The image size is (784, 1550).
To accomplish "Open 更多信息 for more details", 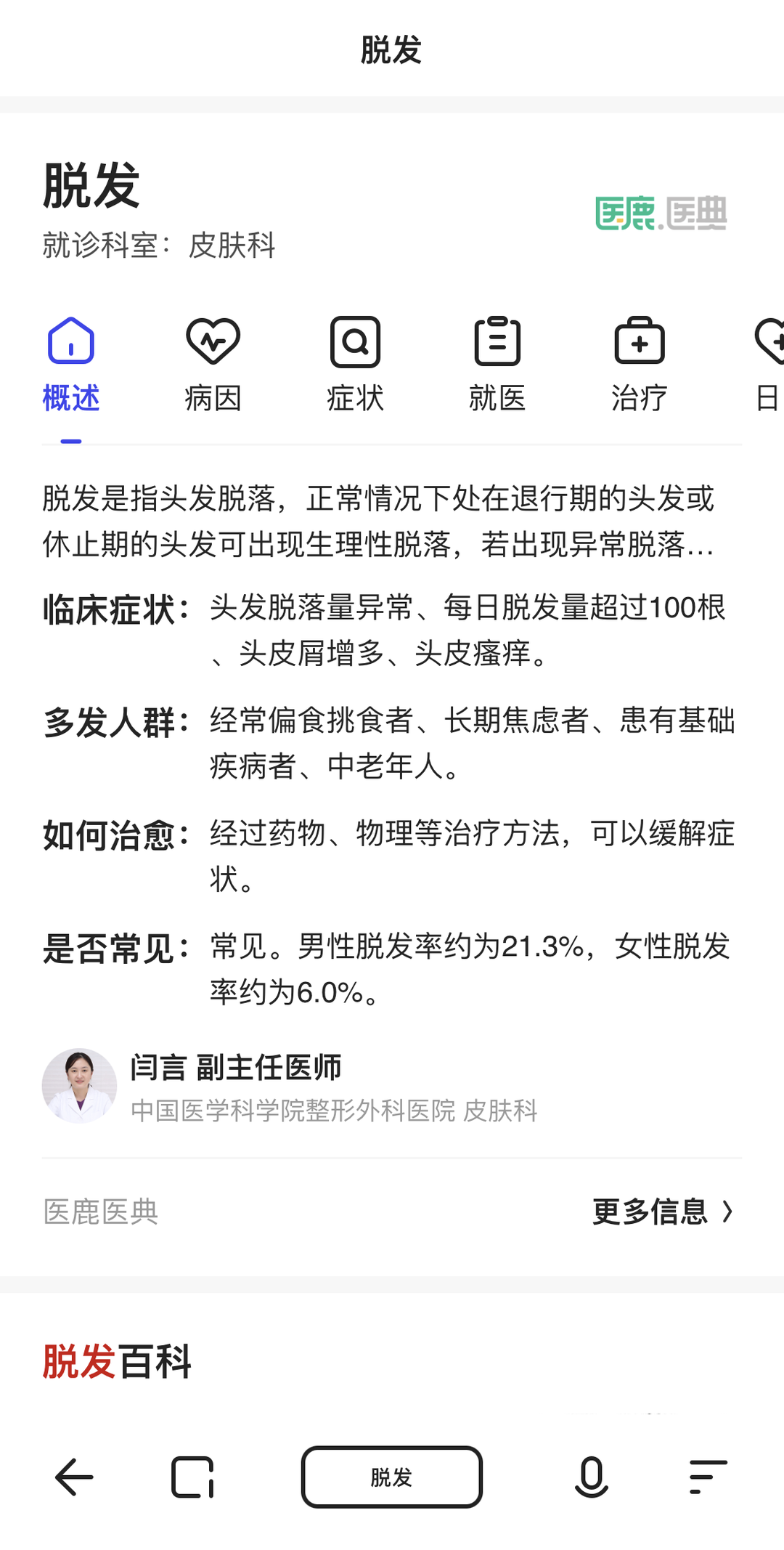I will [x=662, y=1212].
